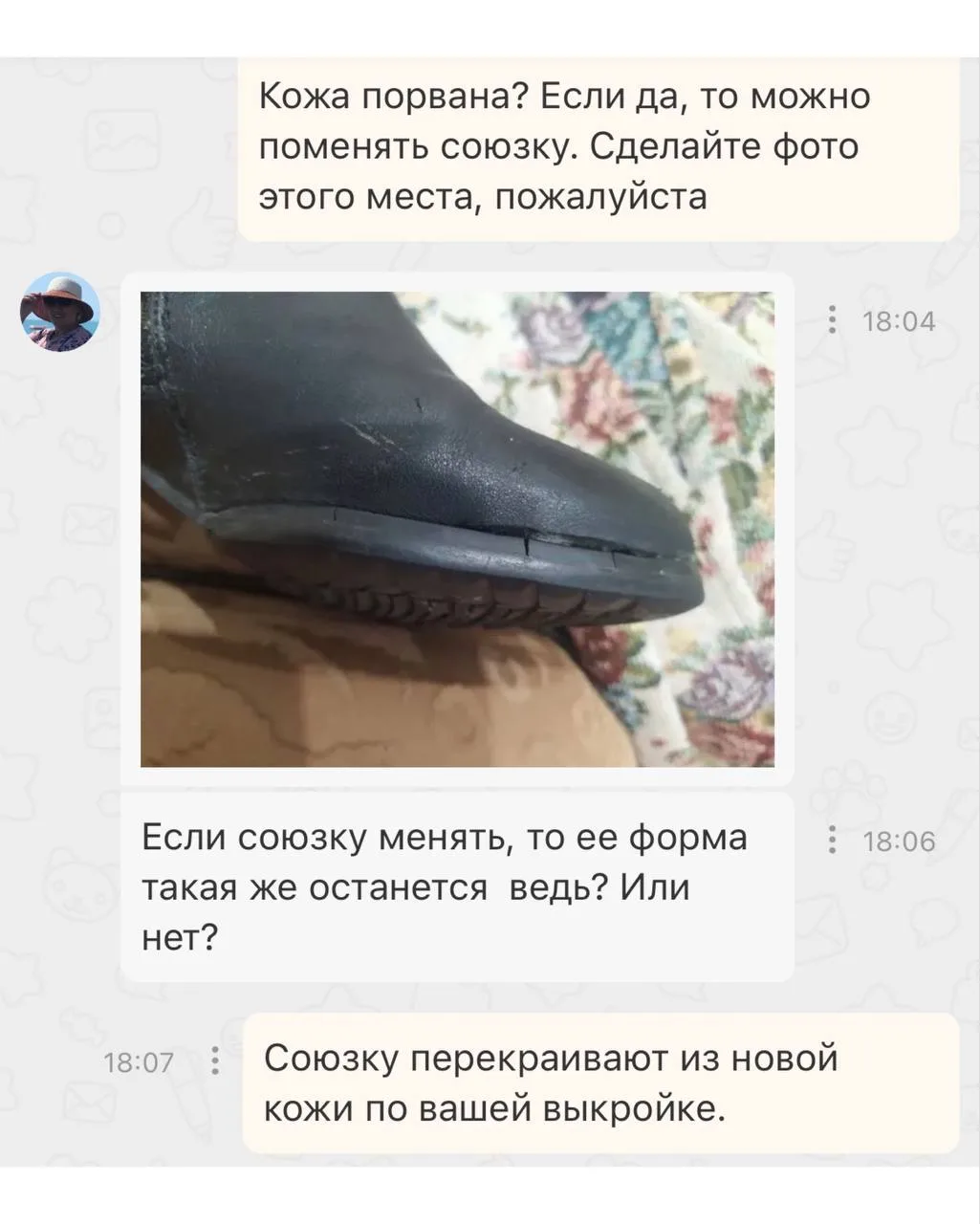Screen dimensions: 980x1224
Task: Open options for the 18:06 message
Action: 833,841
